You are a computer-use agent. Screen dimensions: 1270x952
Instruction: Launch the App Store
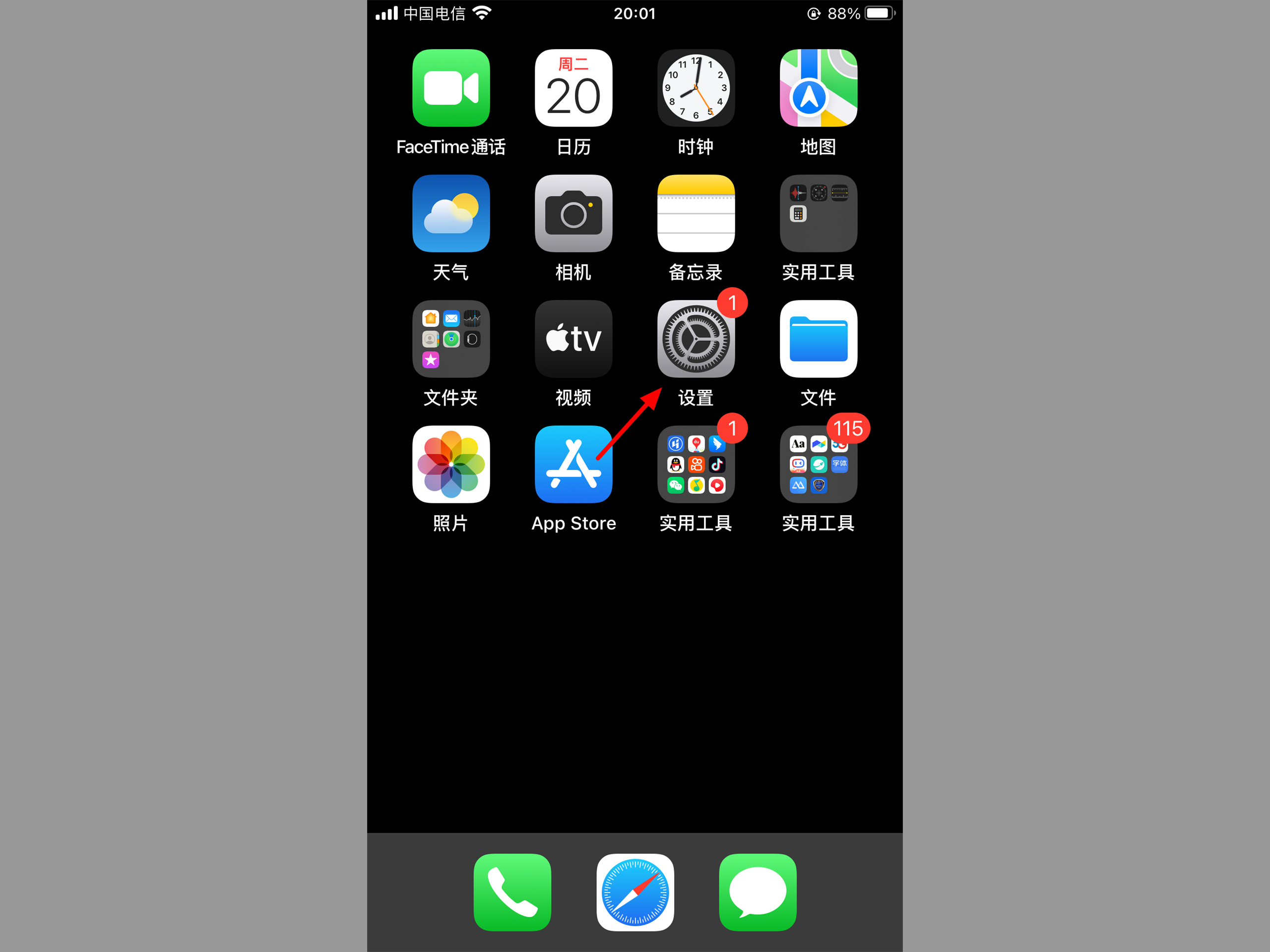[573, 464]
